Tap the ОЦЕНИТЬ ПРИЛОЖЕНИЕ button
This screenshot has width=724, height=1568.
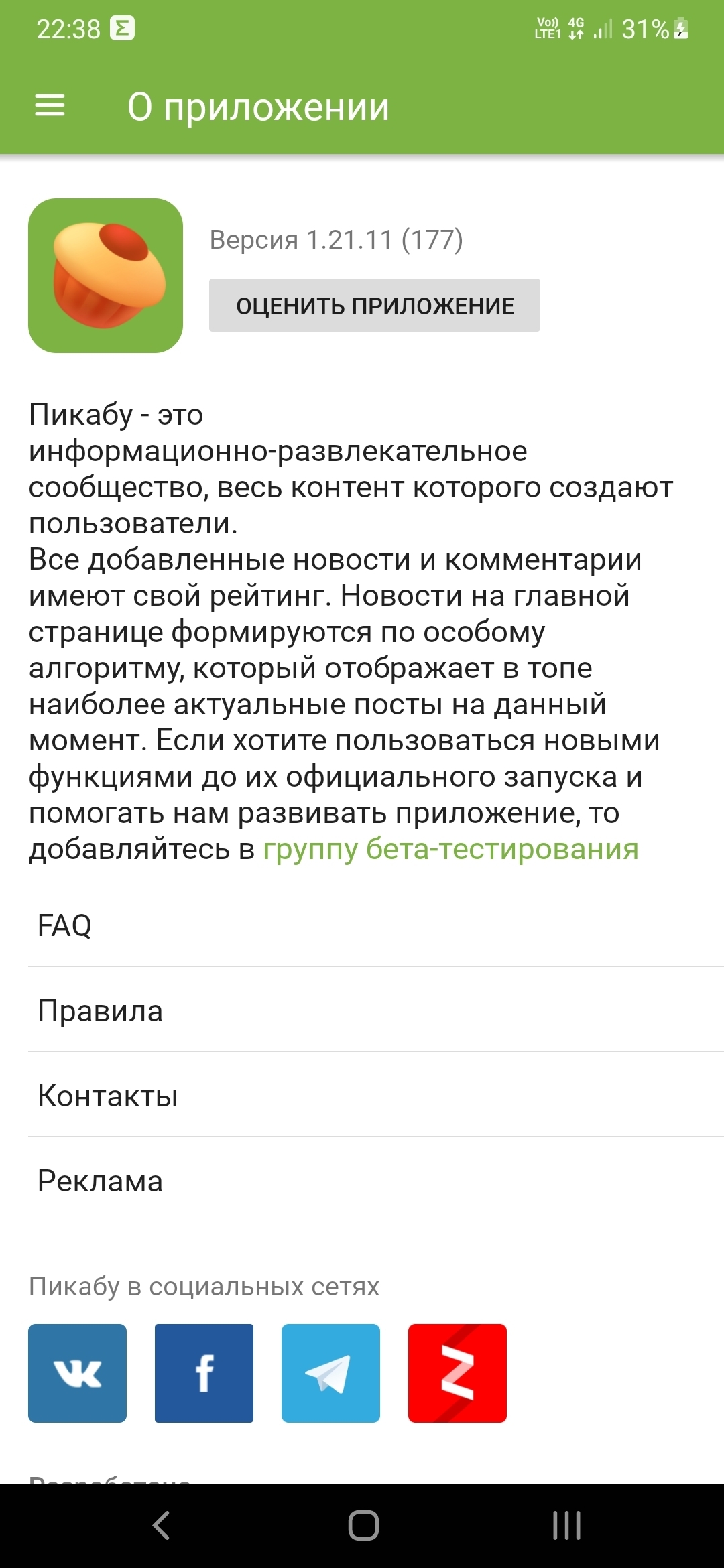[375, 306]
